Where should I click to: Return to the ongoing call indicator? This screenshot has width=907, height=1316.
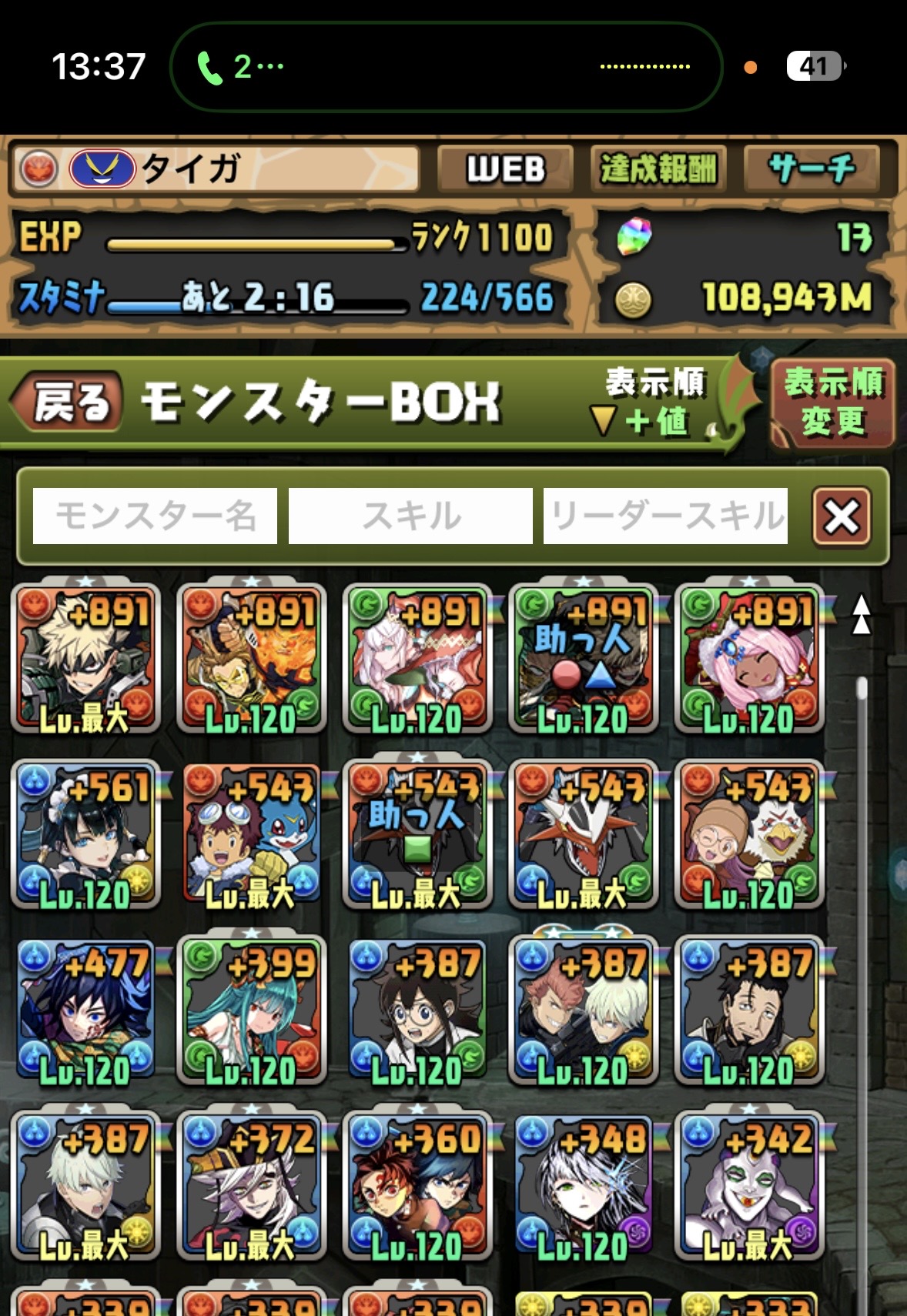tap(240, 67)
